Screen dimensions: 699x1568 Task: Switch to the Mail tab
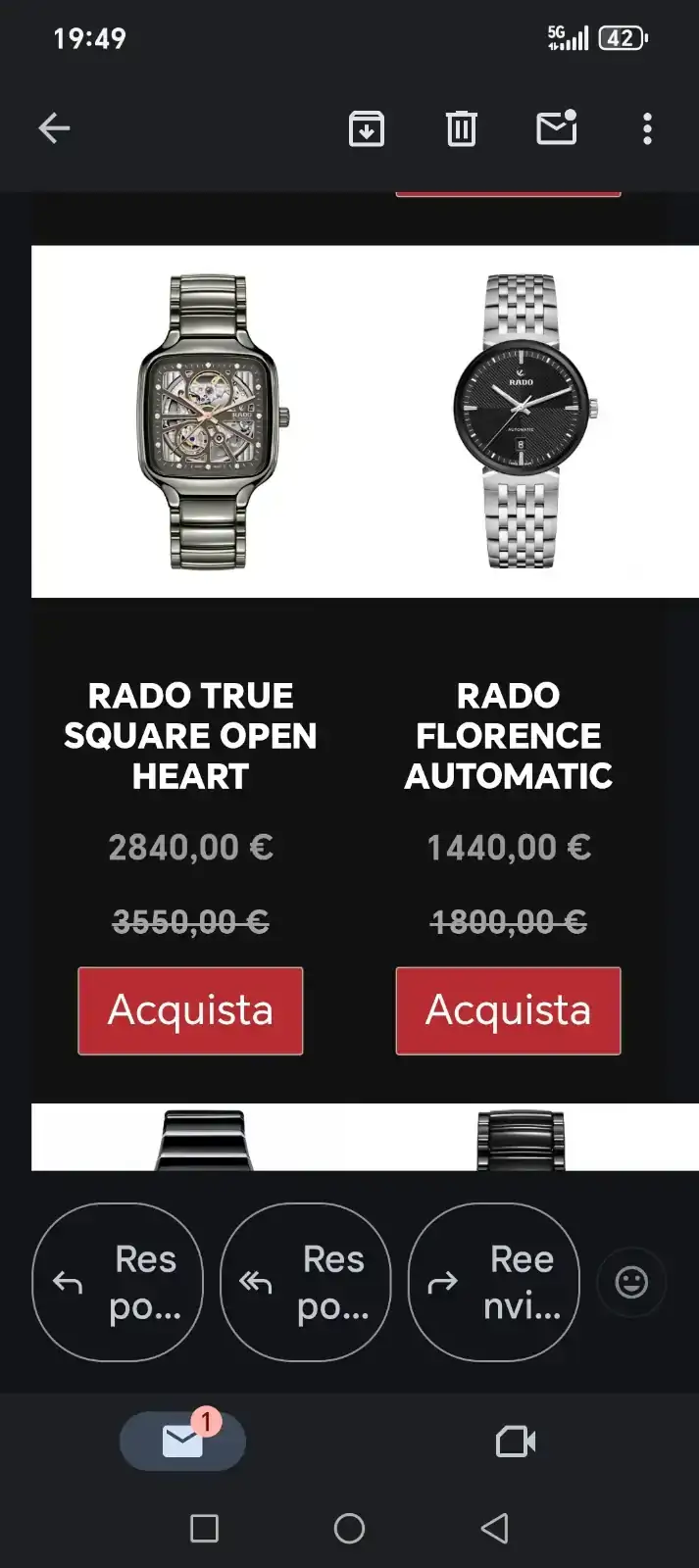coord(182,1441)
